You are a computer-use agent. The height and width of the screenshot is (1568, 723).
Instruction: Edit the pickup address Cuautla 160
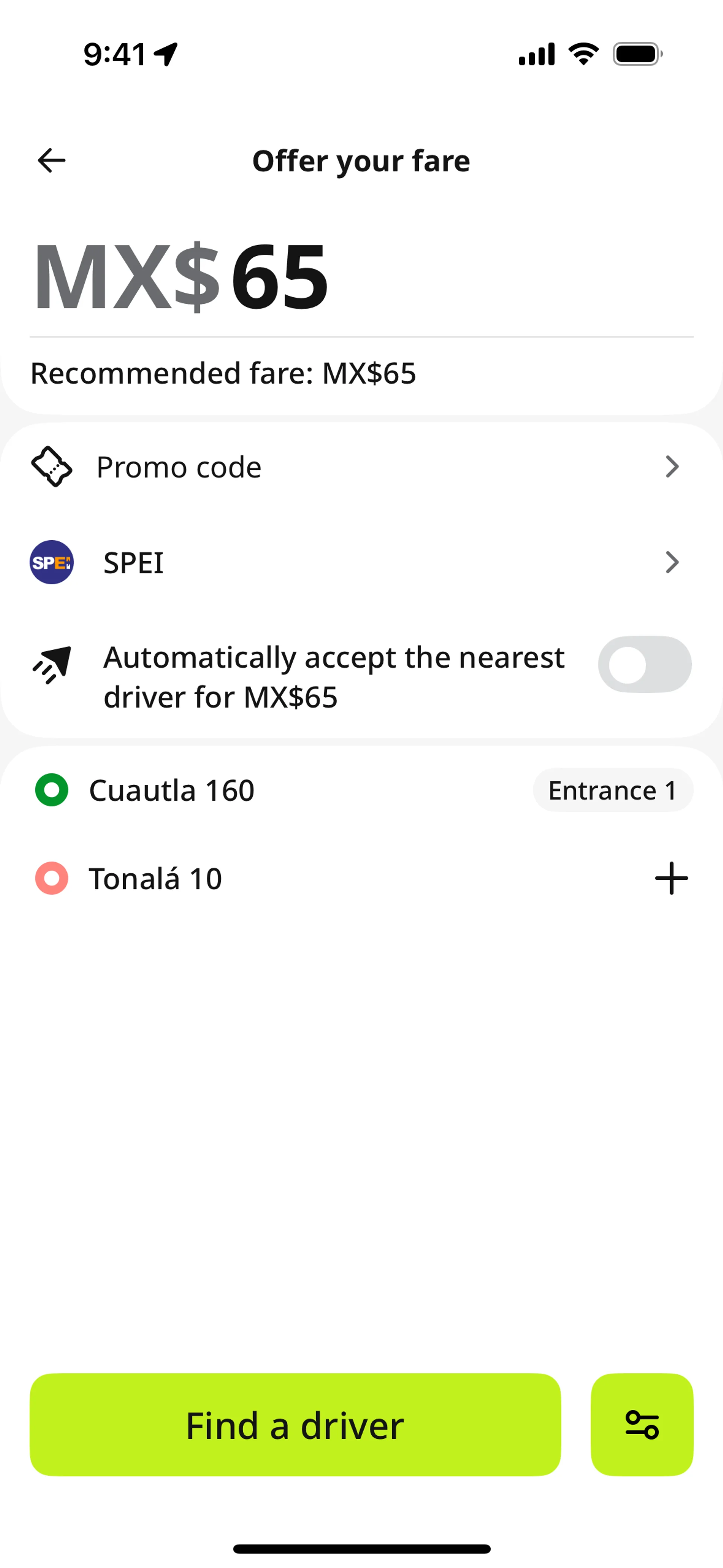172,790
